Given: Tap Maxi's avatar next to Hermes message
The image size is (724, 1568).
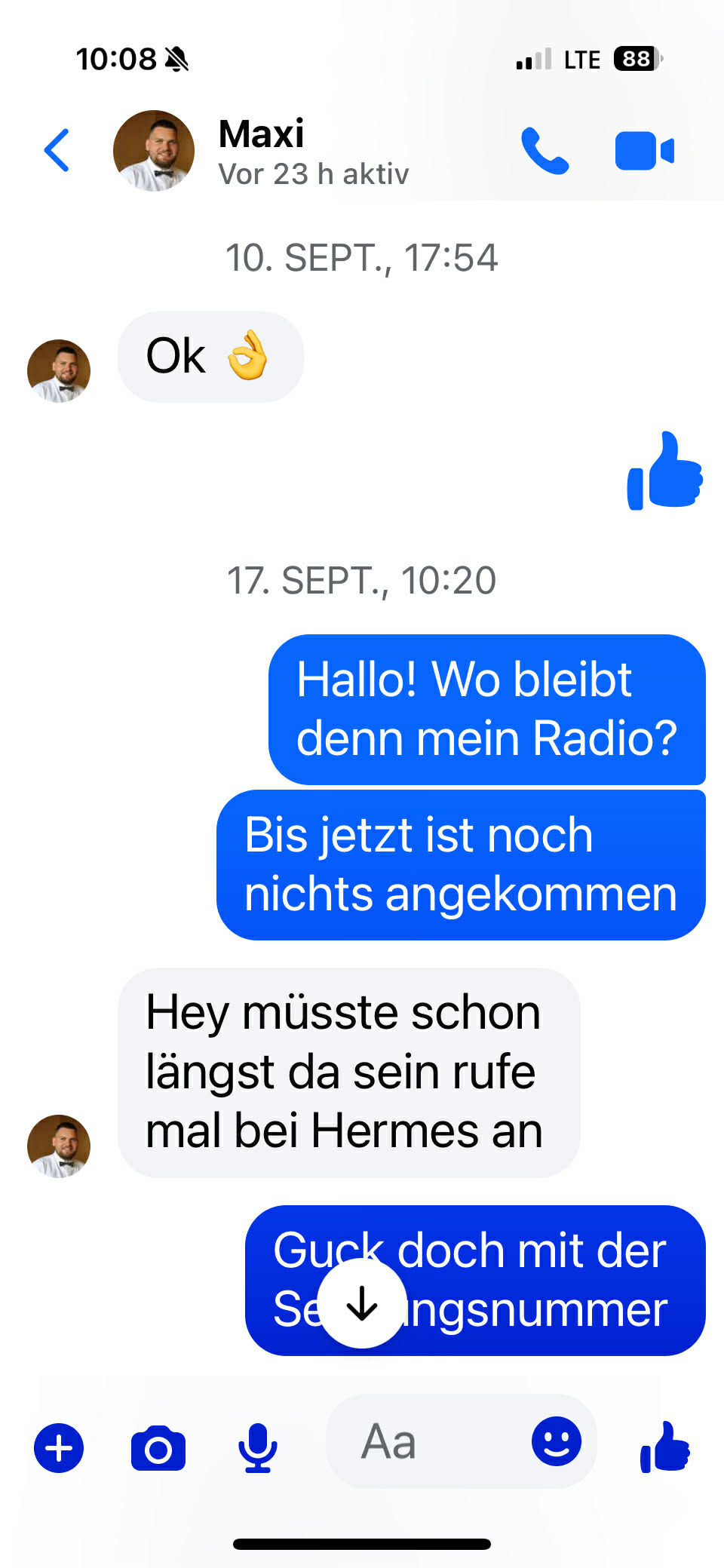Looking at the screenshot, I should 59,1146.
